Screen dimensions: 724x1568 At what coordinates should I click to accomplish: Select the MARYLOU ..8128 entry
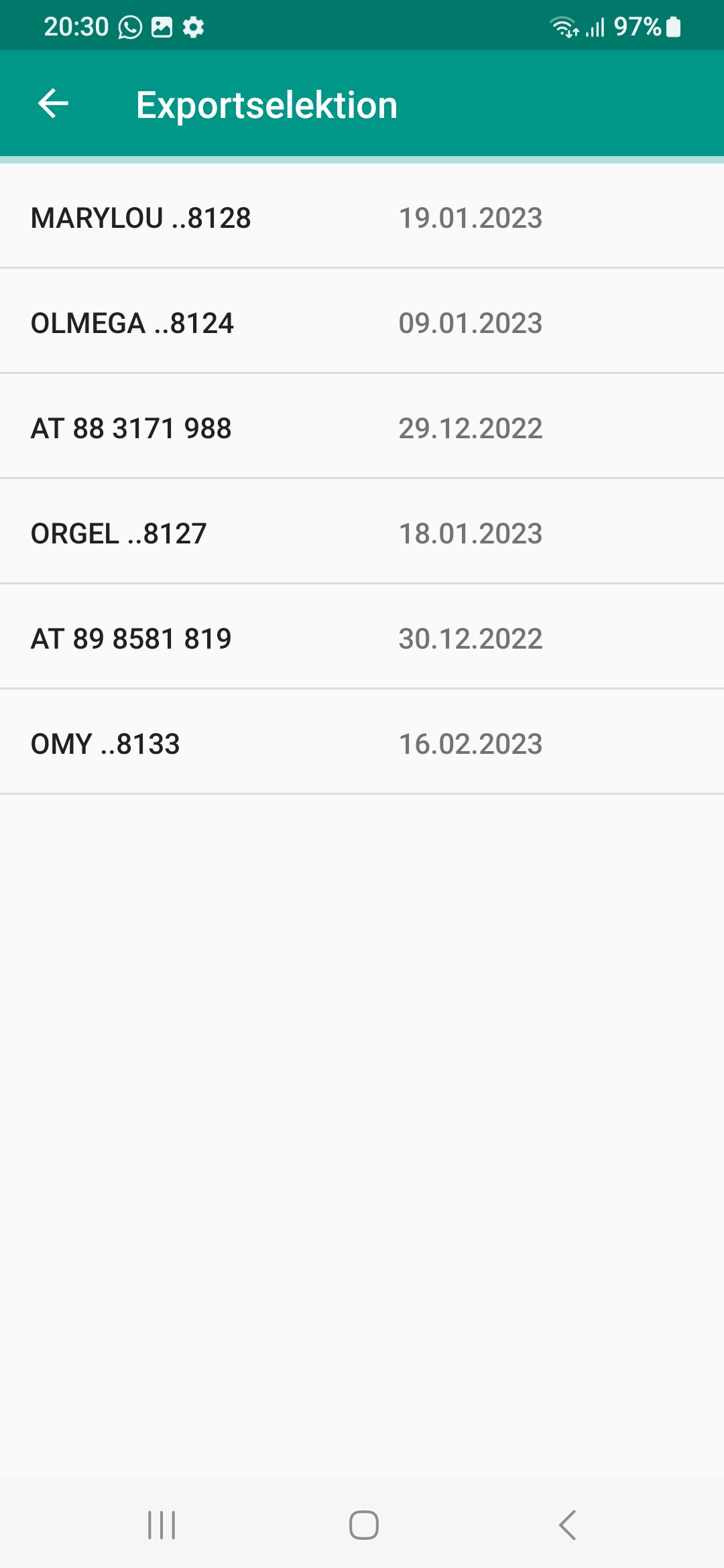click(362, 216)
